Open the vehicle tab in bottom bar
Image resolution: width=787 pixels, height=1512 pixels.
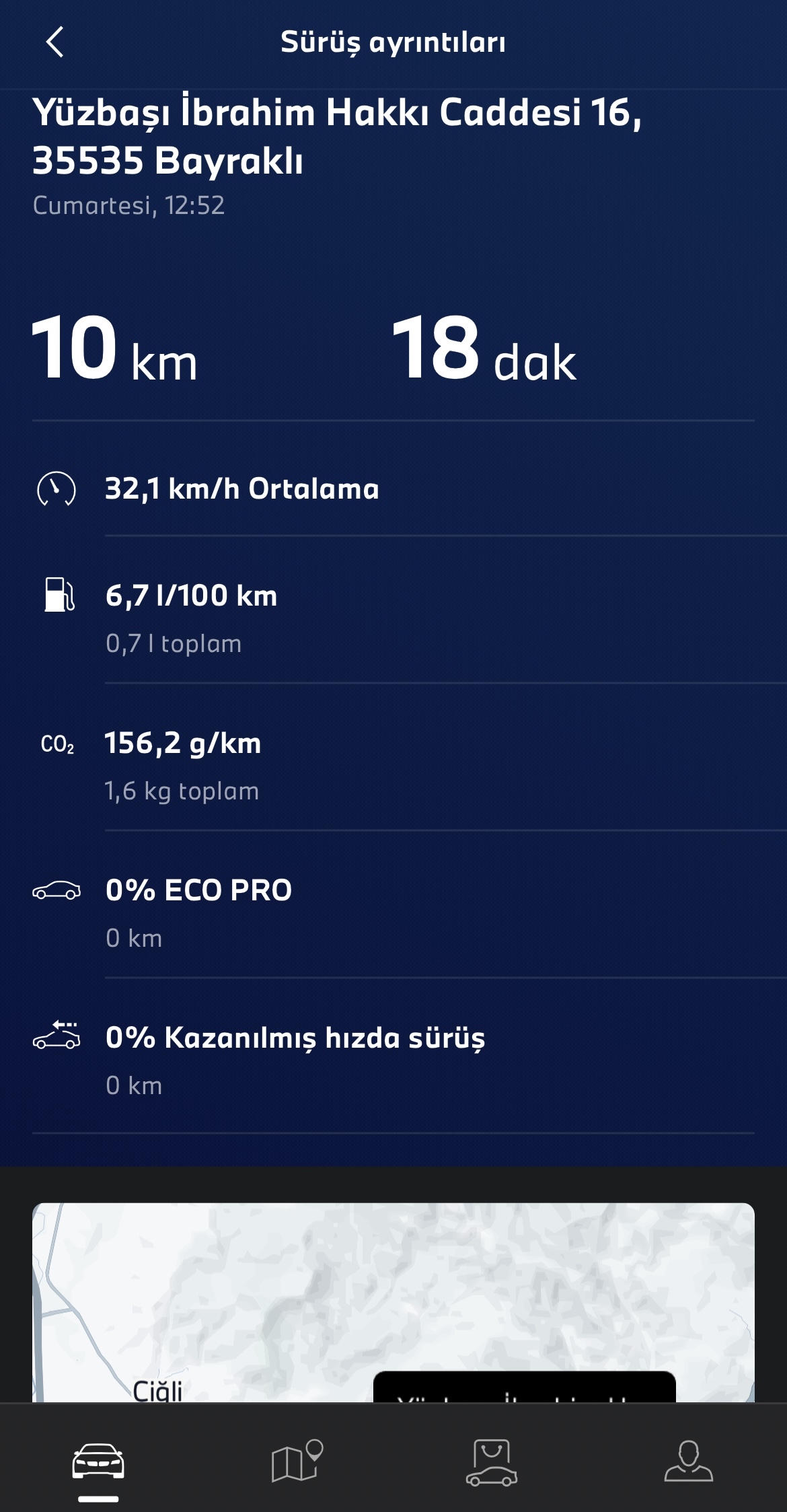click(x=98, y=1461)
